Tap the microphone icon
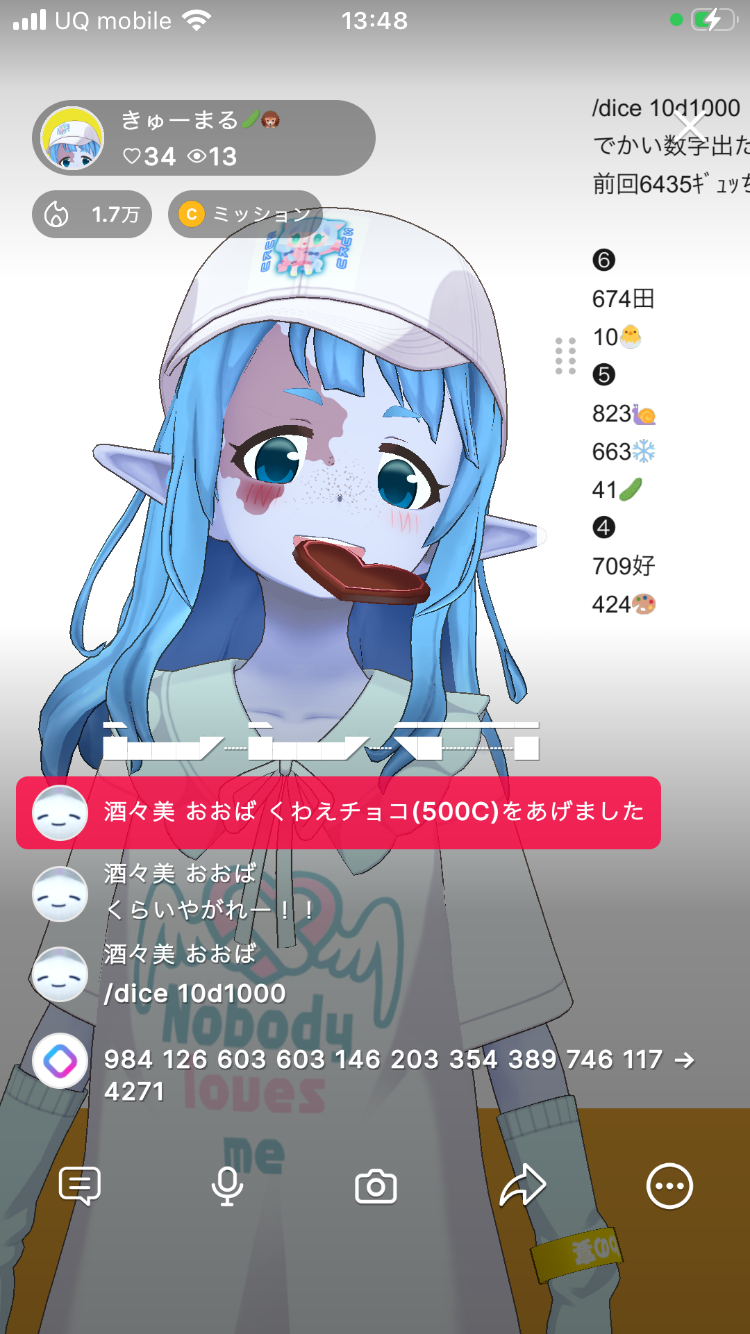This screenshot has height=1334, width=750. pos(228,1186)
